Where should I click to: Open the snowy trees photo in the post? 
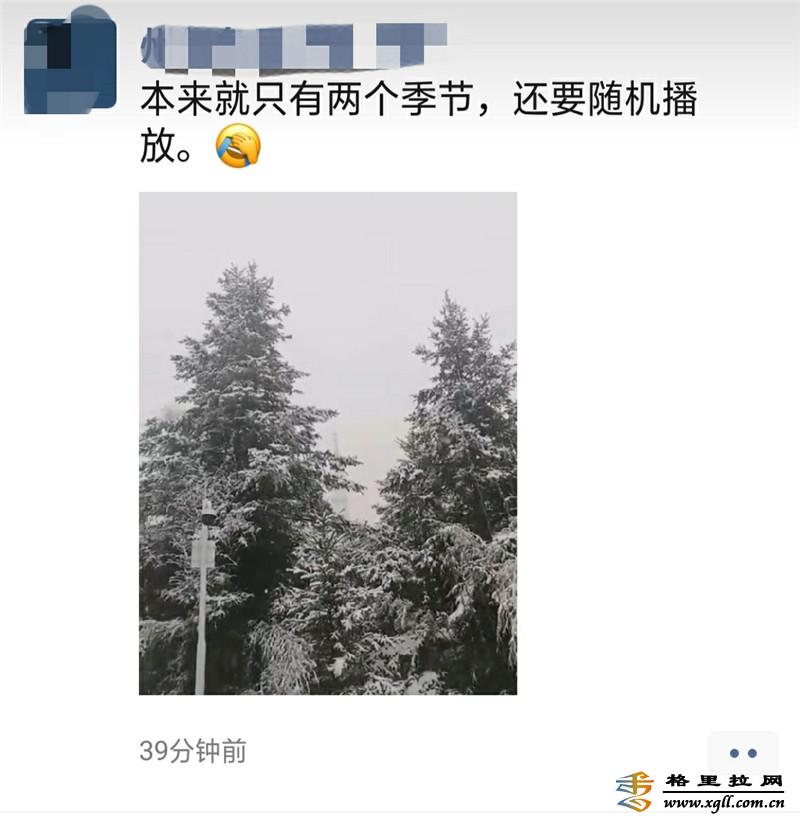point(327,443)
